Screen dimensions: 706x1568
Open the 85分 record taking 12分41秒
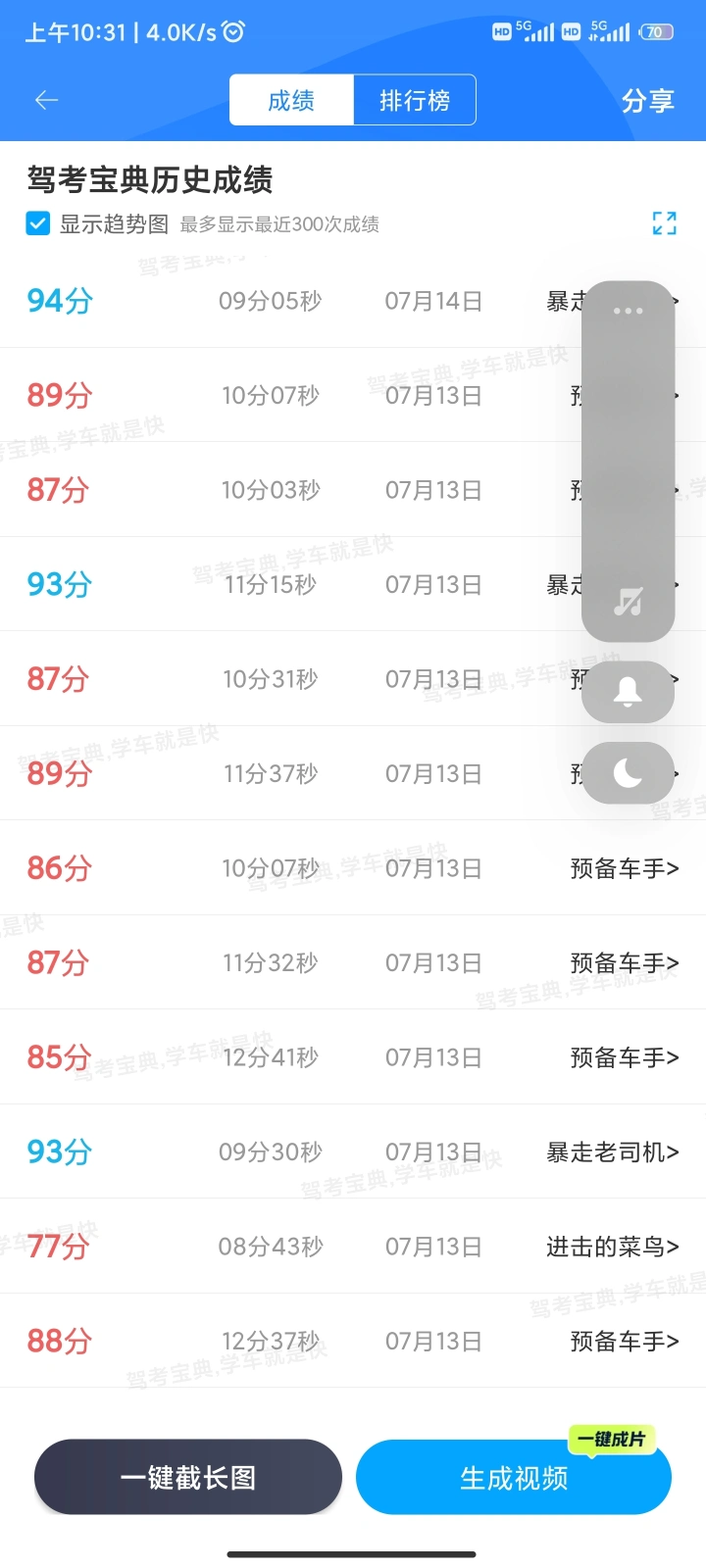pos(353,1057)
